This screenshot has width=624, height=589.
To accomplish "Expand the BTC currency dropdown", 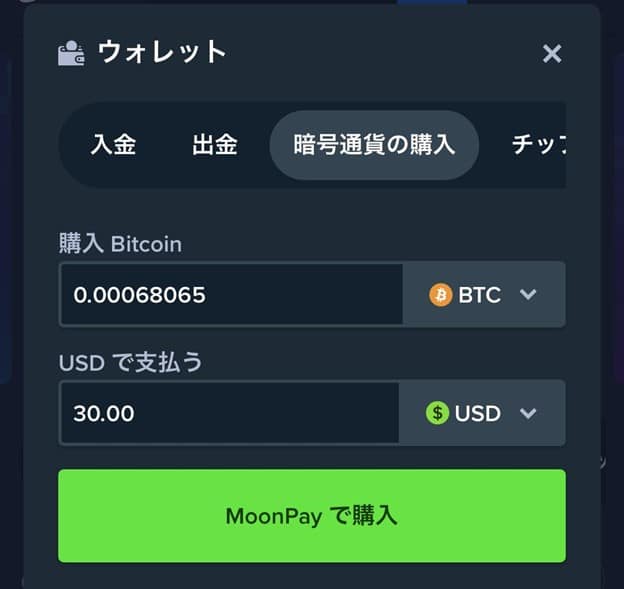I will pos(484,295).
